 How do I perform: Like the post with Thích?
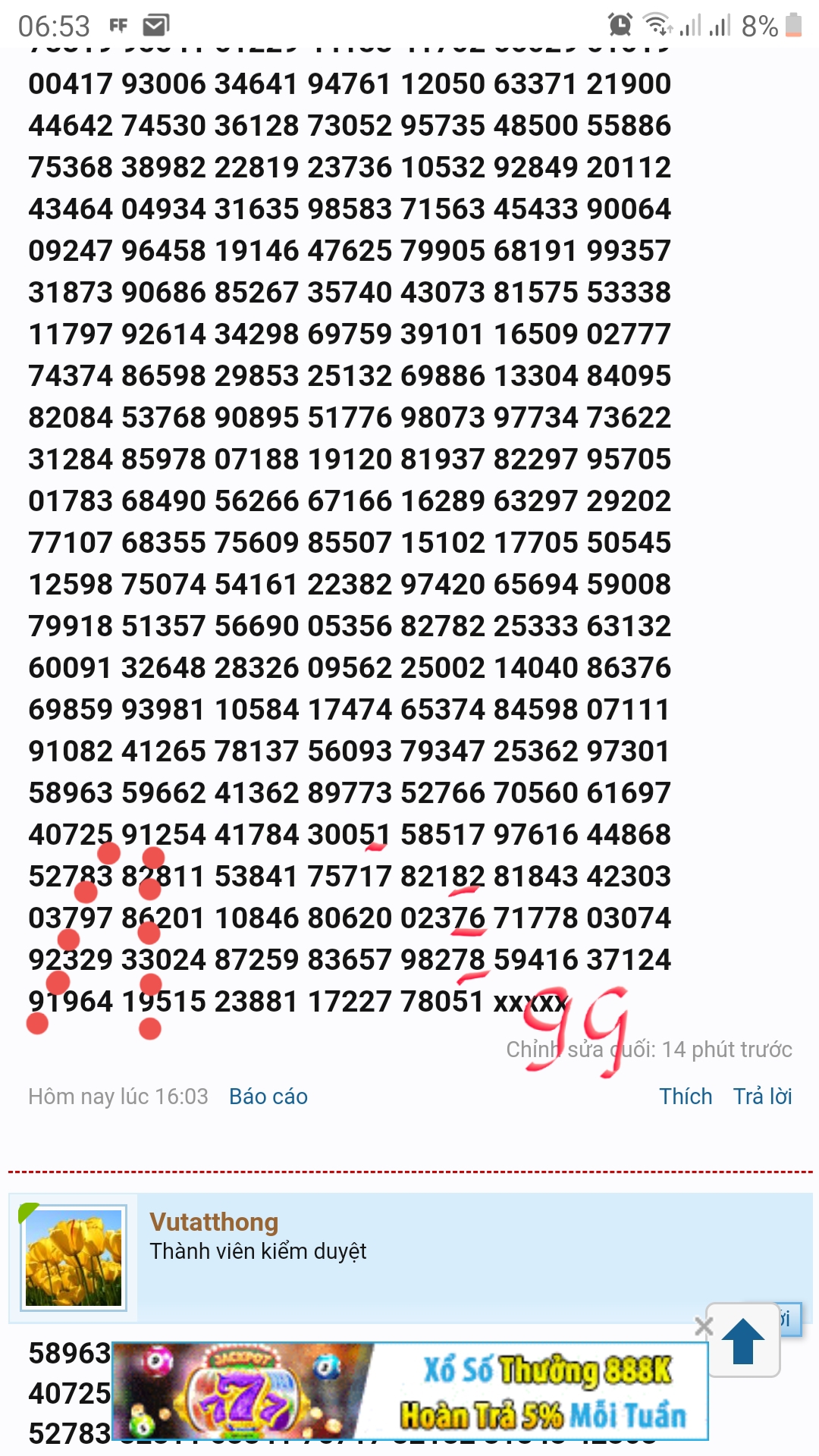pos(686,1097)
